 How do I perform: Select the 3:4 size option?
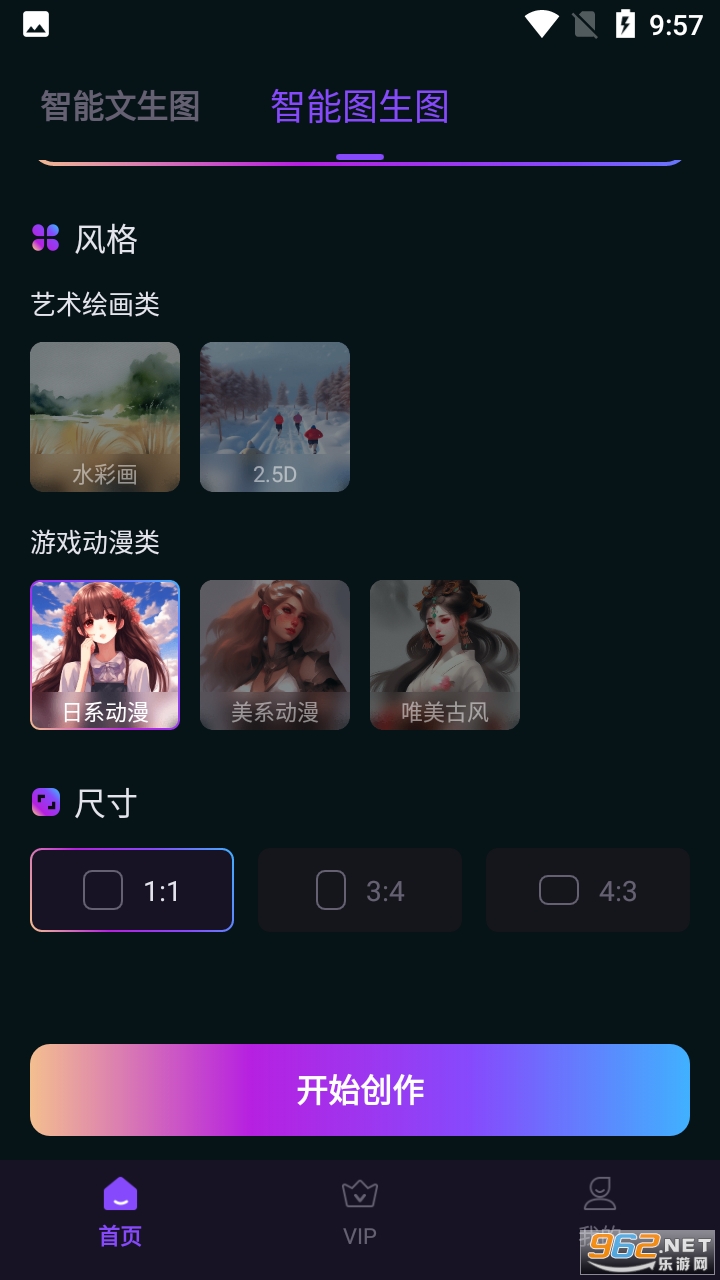point(360,890)
